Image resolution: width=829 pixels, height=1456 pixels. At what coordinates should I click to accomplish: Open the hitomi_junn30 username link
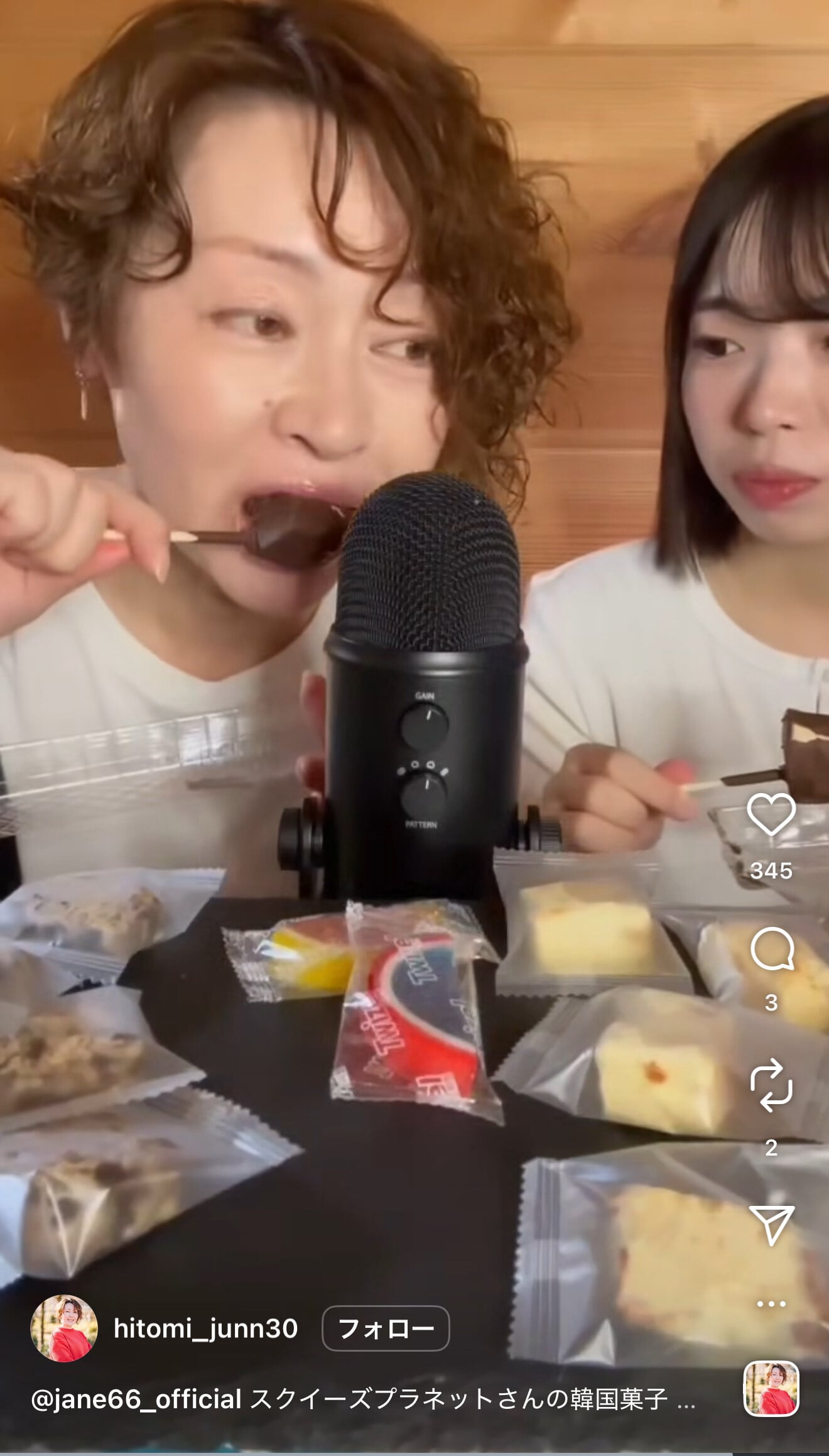205,1328
